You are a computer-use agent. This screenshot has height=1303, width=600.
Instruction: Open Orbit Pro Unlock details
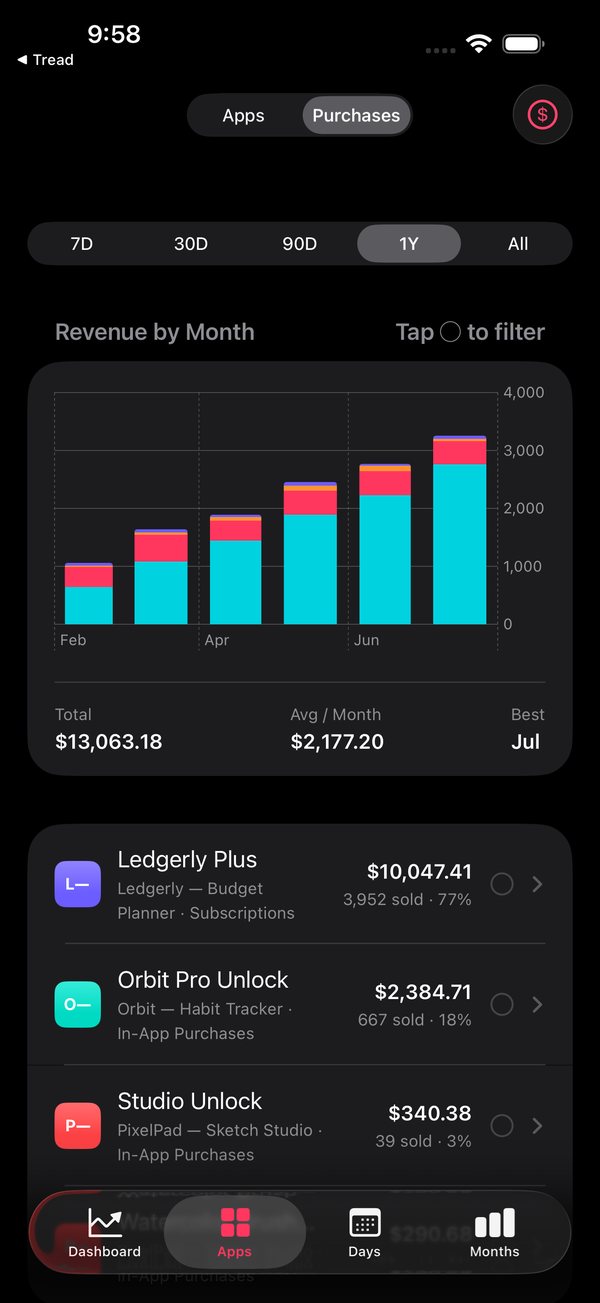300,1004
